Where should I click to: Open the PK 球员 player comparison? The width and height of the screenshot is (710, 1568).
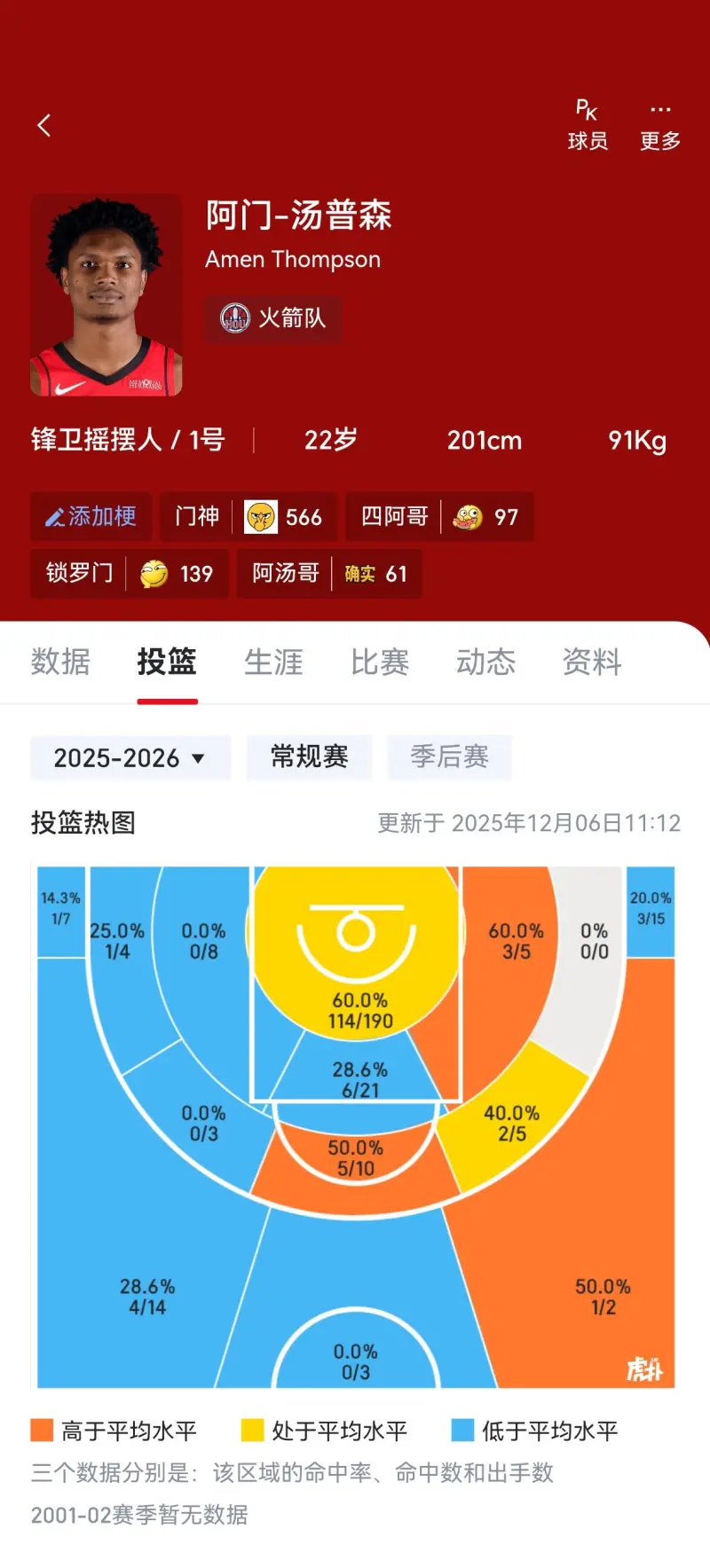(x=587, y=125)
